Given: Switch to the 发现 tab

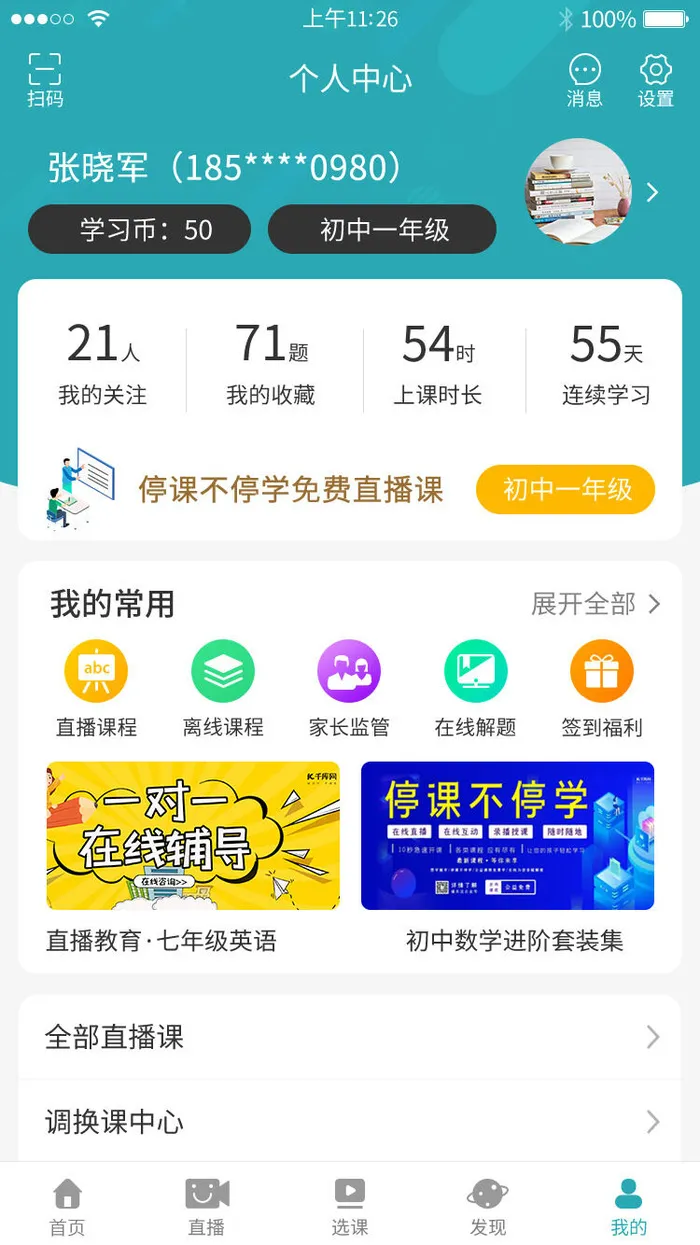Looking at the screenshot, I should point(488,1205).
